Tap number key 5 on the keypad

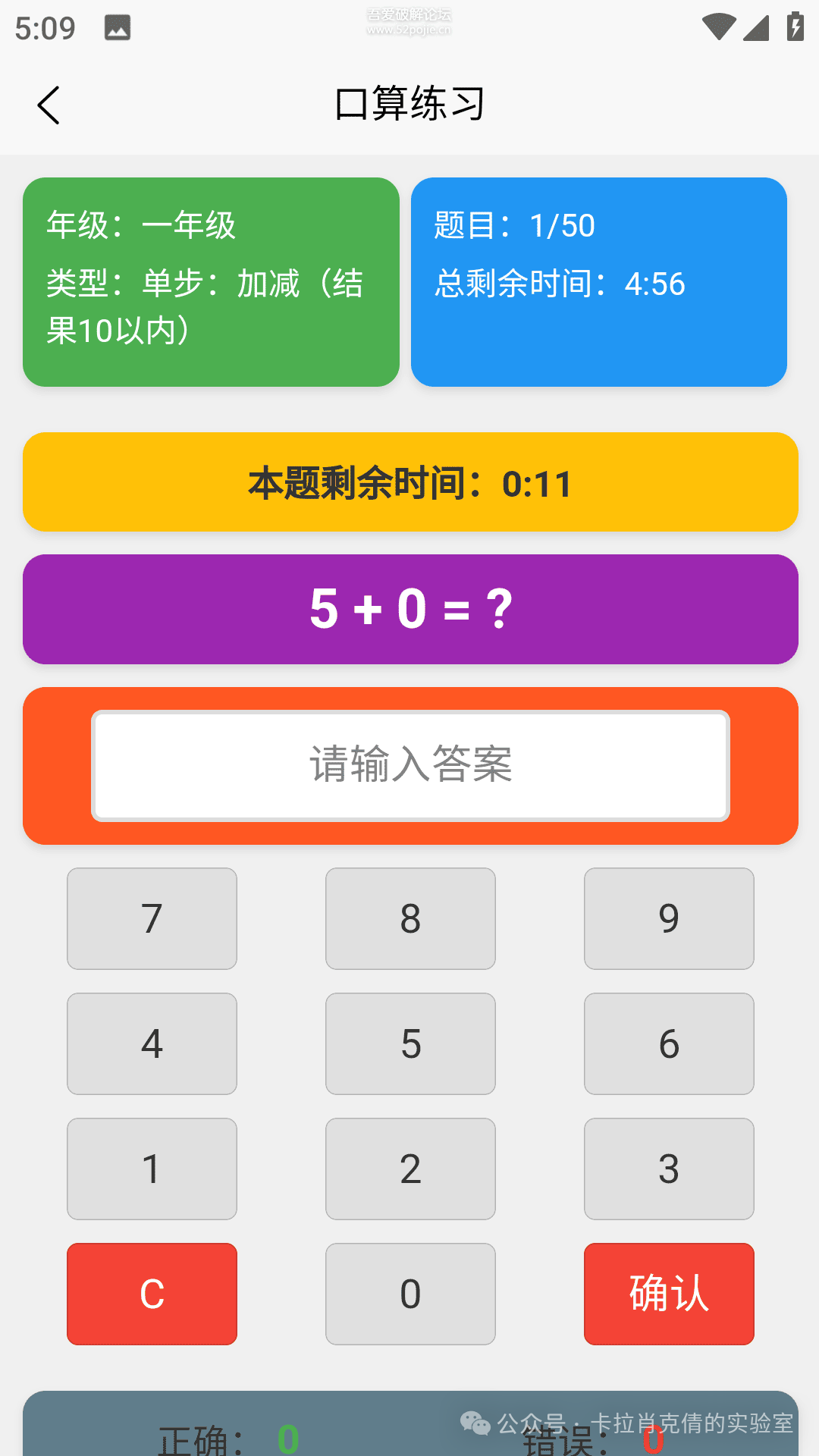[x=409, y=1044]
